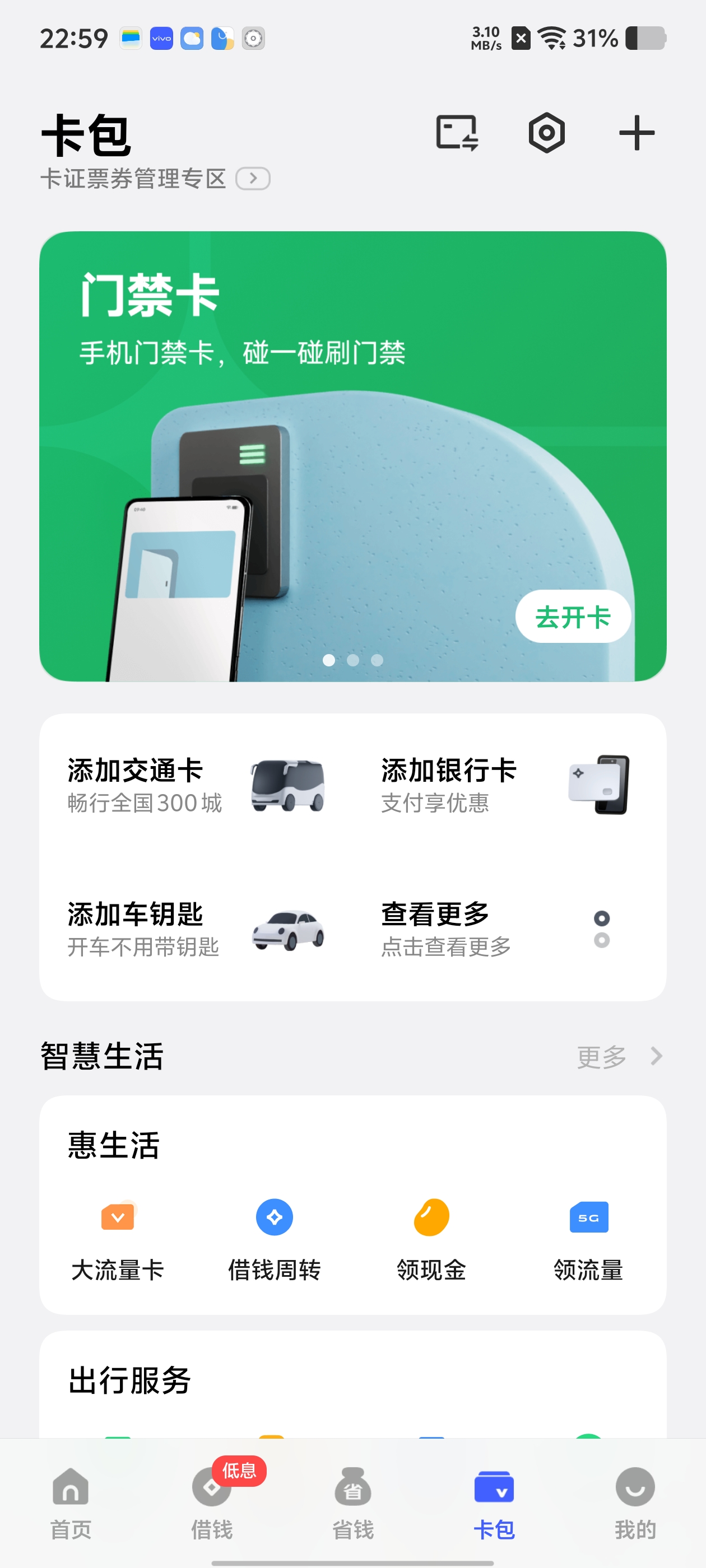Open the card swipe settings icon
Screen dimensions: 706x1568
457,133
